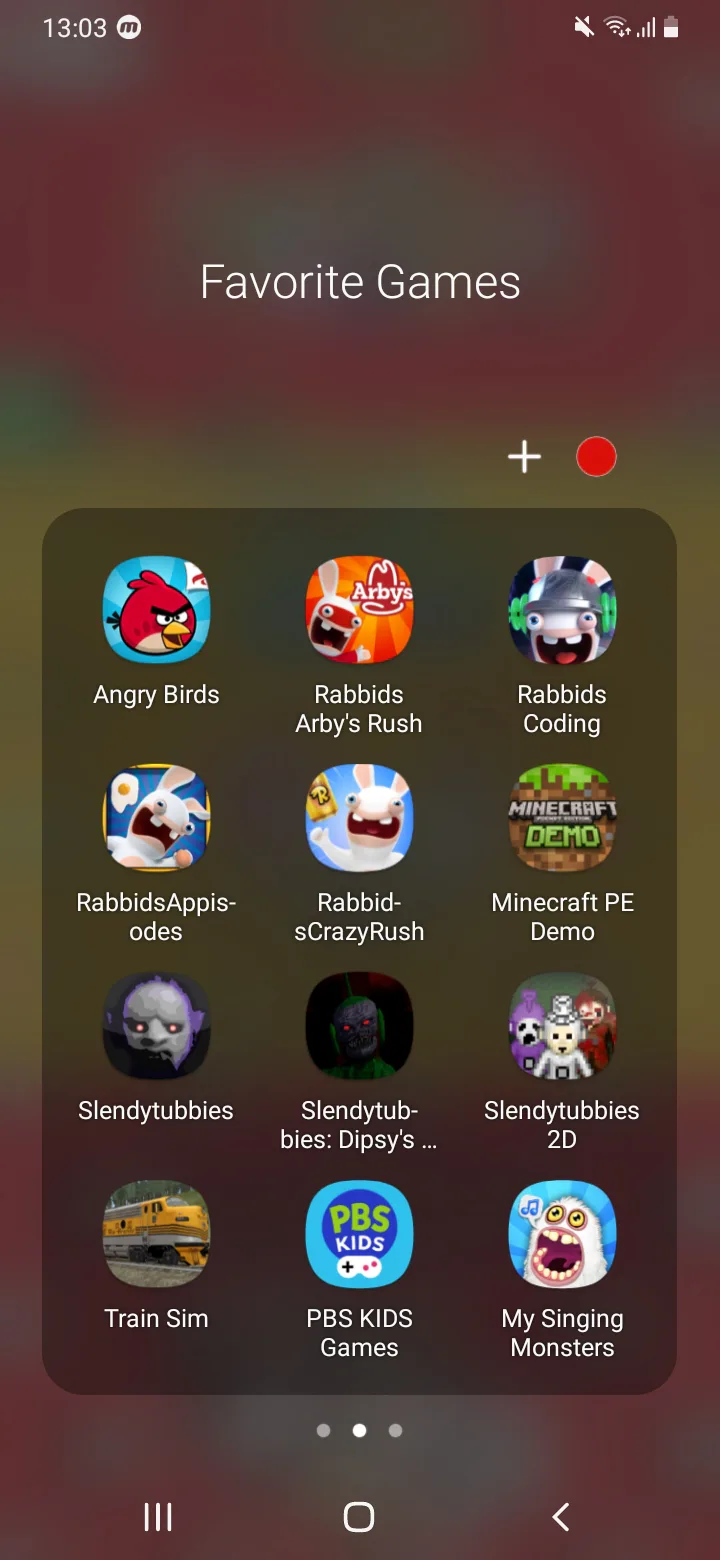This screenshot has width=720, height=1560.
Task: Start Slendytubbies 2D
Action: 562,1026
